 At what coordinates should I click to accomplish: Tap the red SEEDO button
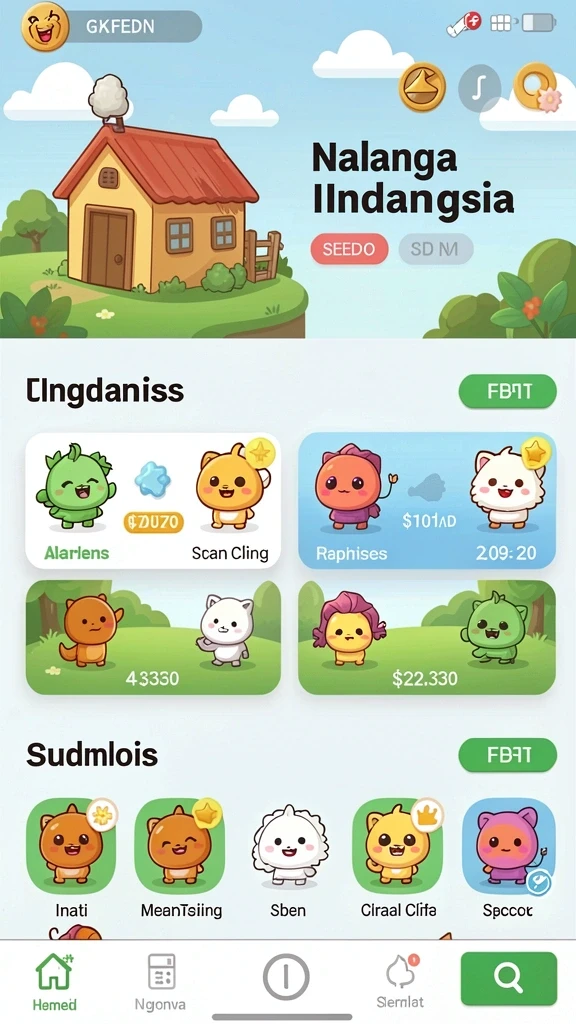pos(349,249)
